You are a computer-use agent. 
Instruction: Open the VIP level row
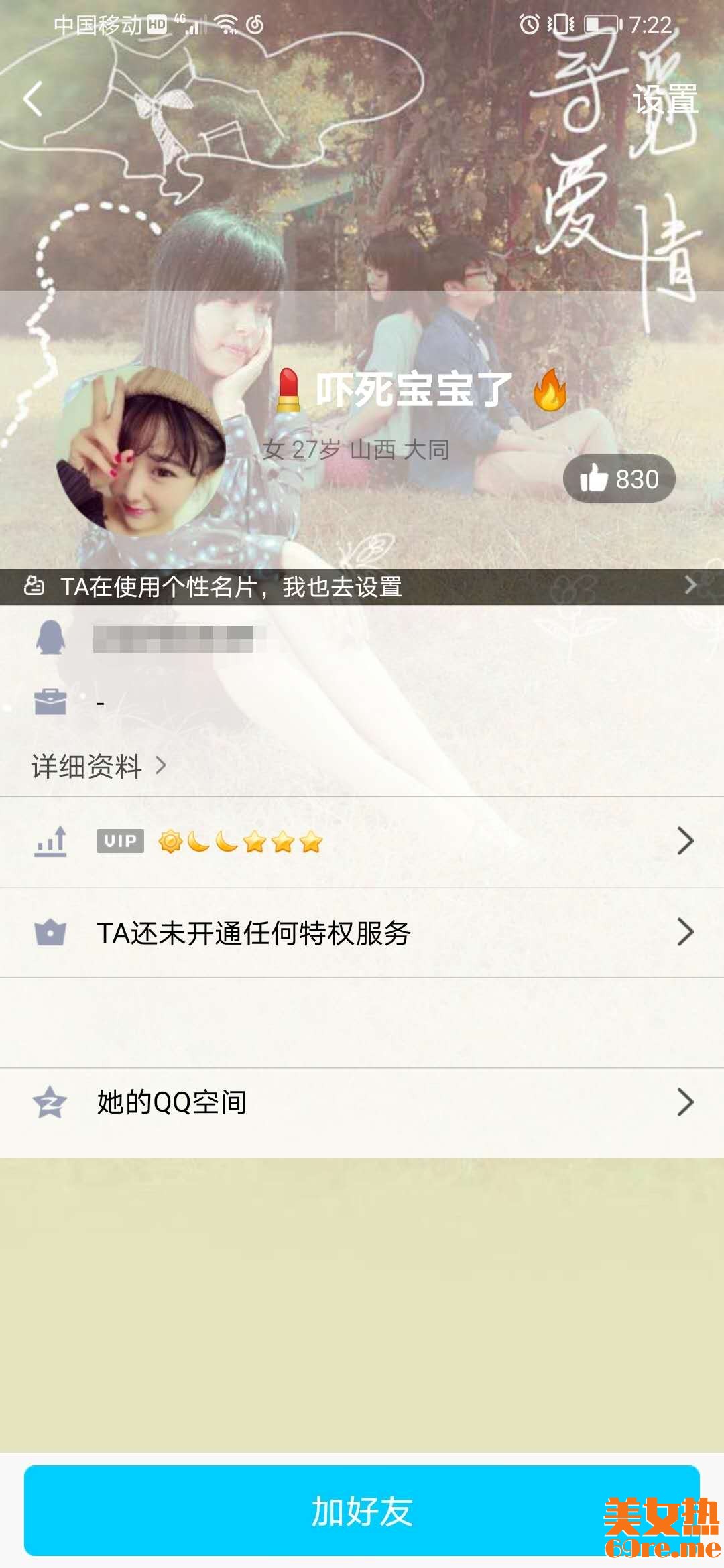tap(362, 842)
